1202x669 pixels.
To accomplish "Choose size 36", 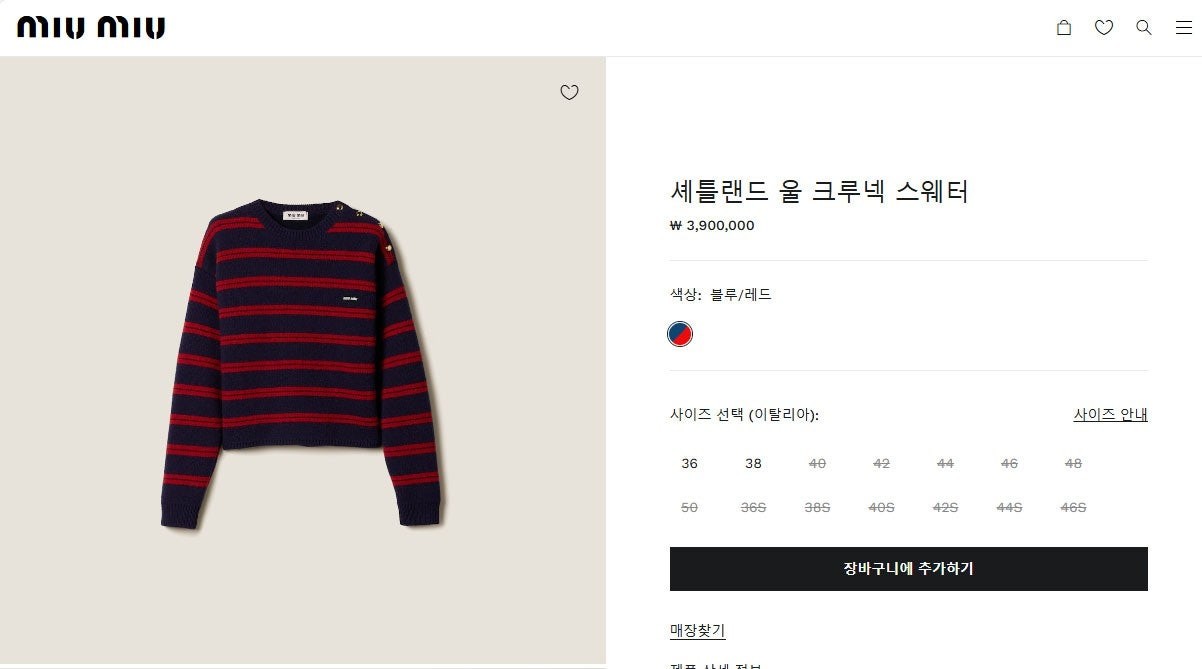I will click(x=689, y=463).
